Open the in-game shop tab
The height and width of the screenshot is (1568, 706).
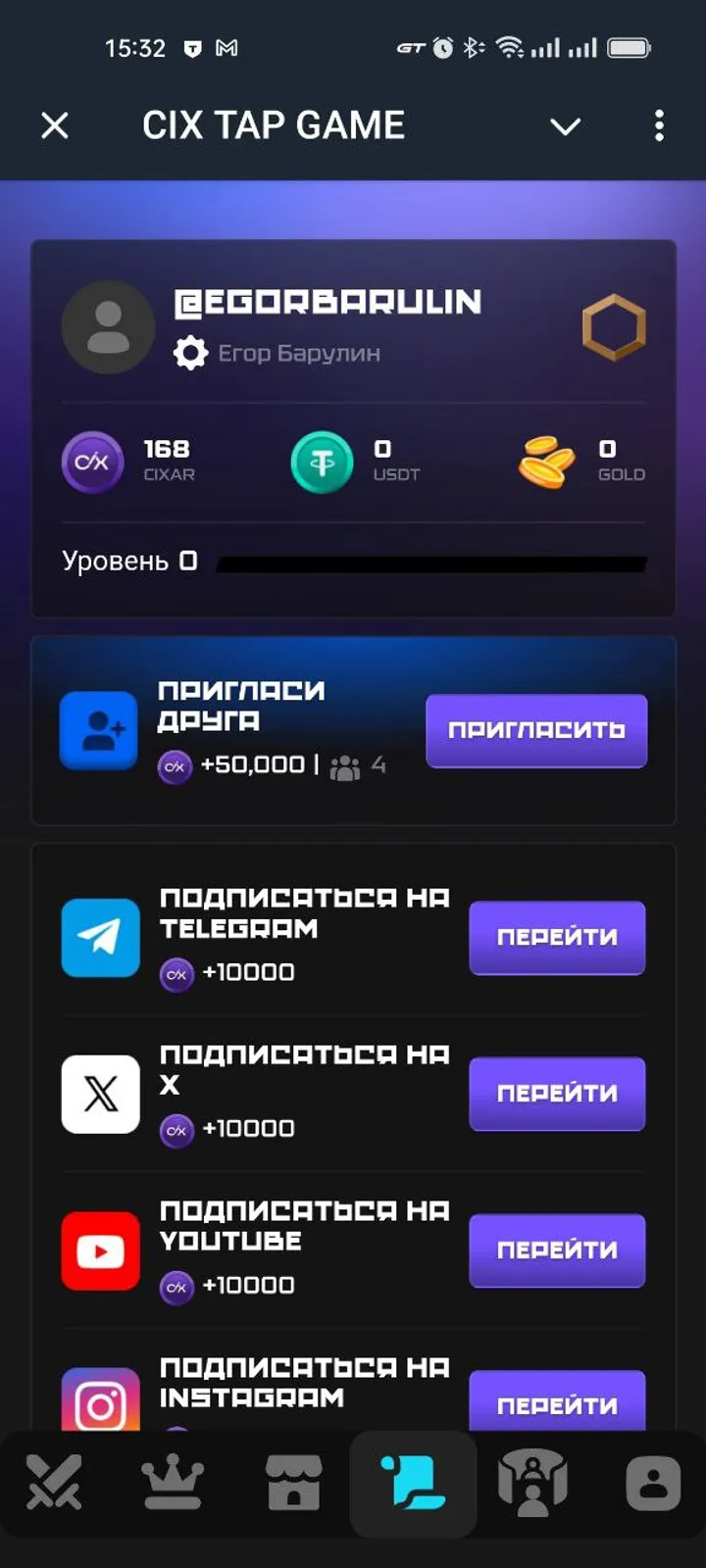click(x=293, y=1483)
